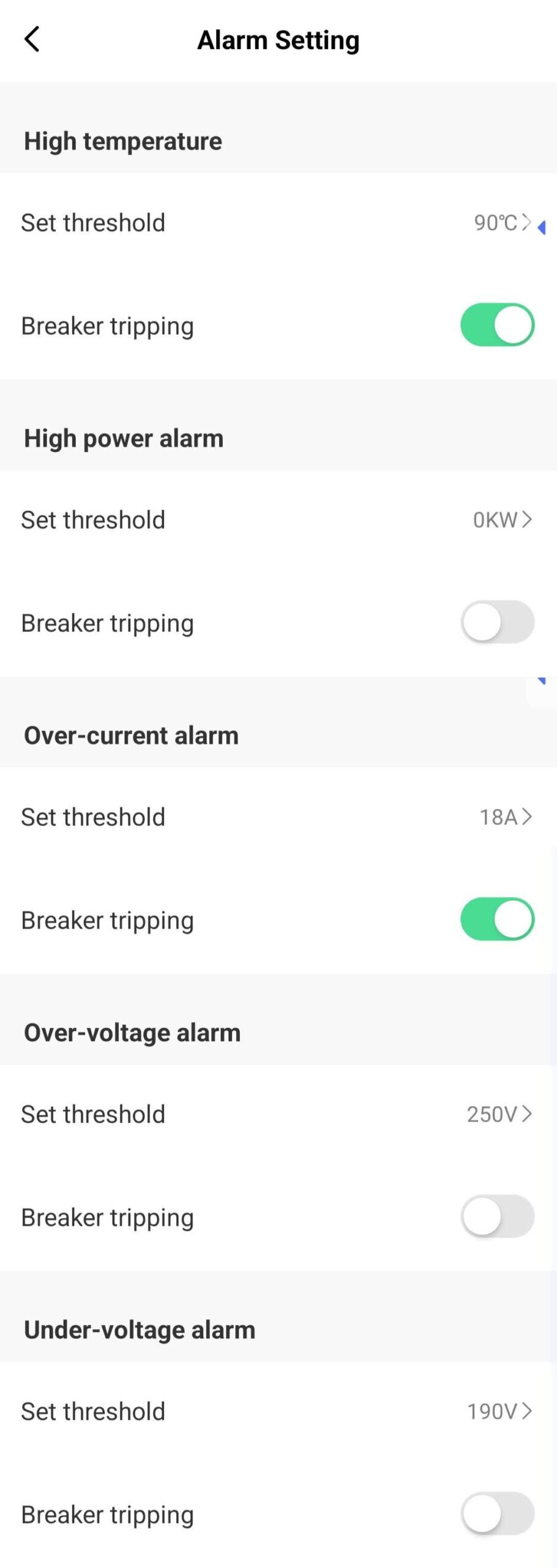Go back from Alarm Setting
The image size is (557, 1568).
[x=32, y=40]
